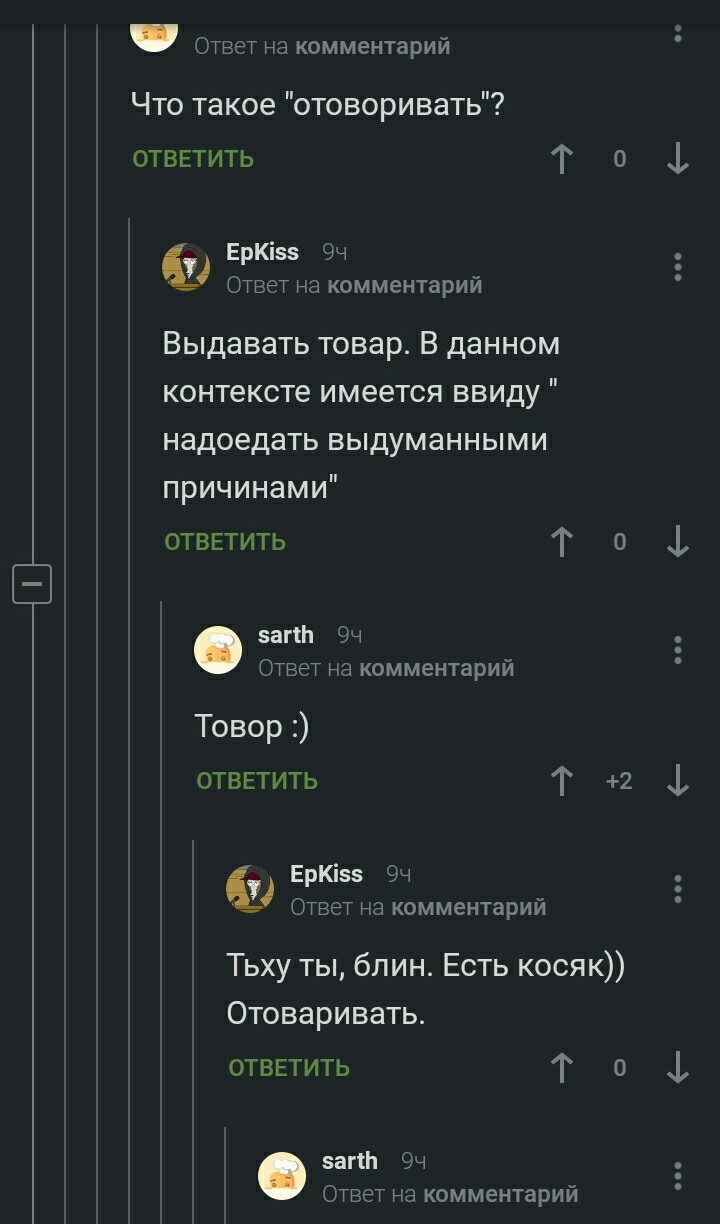Viewport: 720px width, 1224px height.
Task: Open overflow menu on sarth's "Товар :)" comment
Action: (678, 650)
